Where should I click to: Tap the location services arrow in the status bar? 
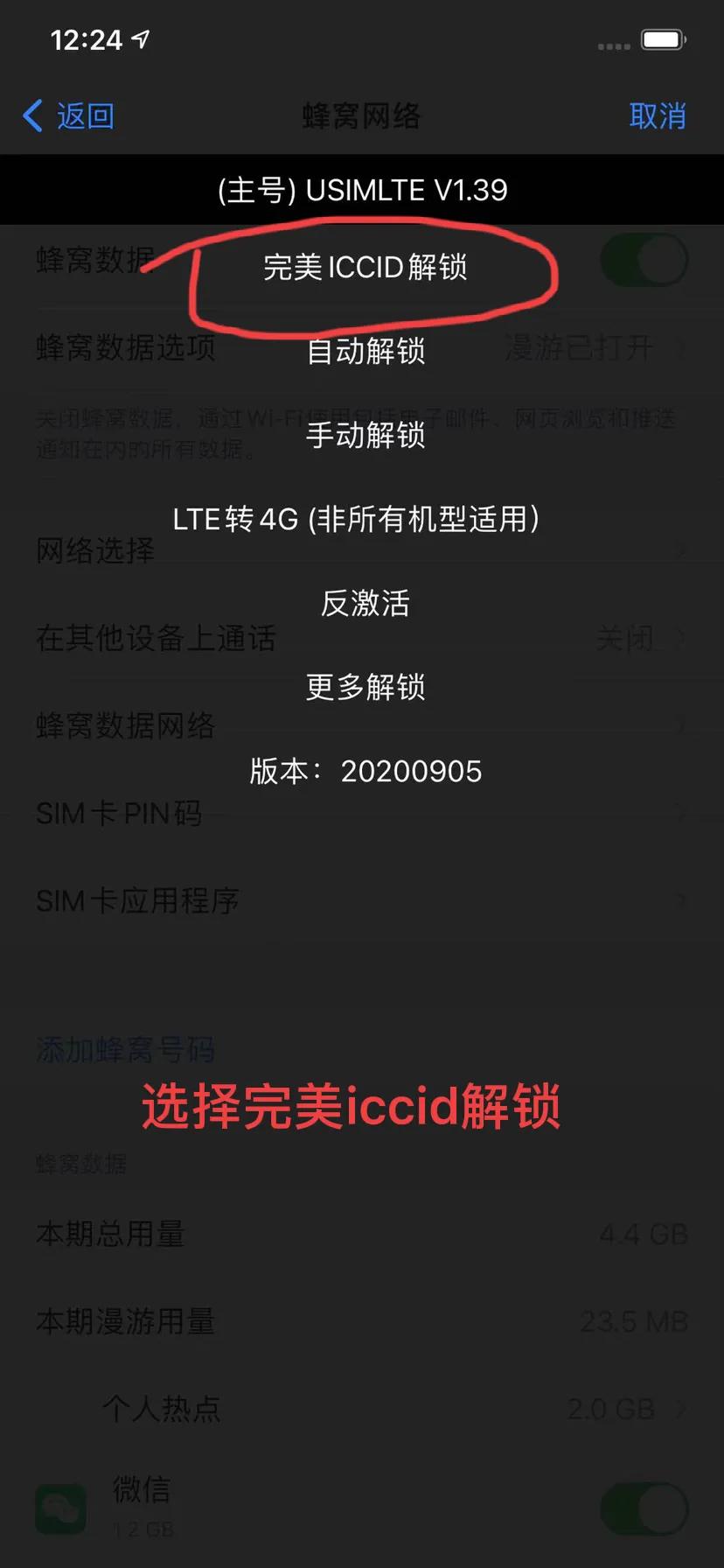coord(142,38)
